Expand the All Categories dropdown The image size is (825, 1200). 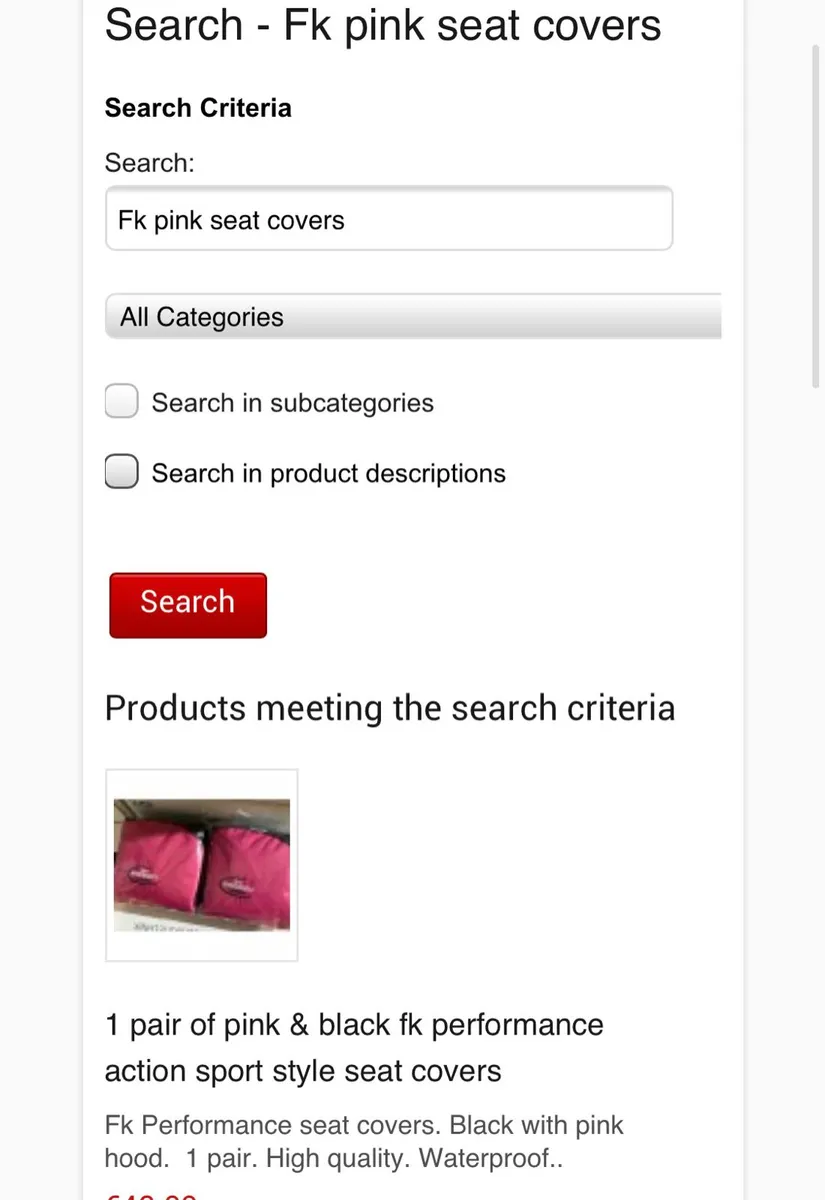click(412, 317)
